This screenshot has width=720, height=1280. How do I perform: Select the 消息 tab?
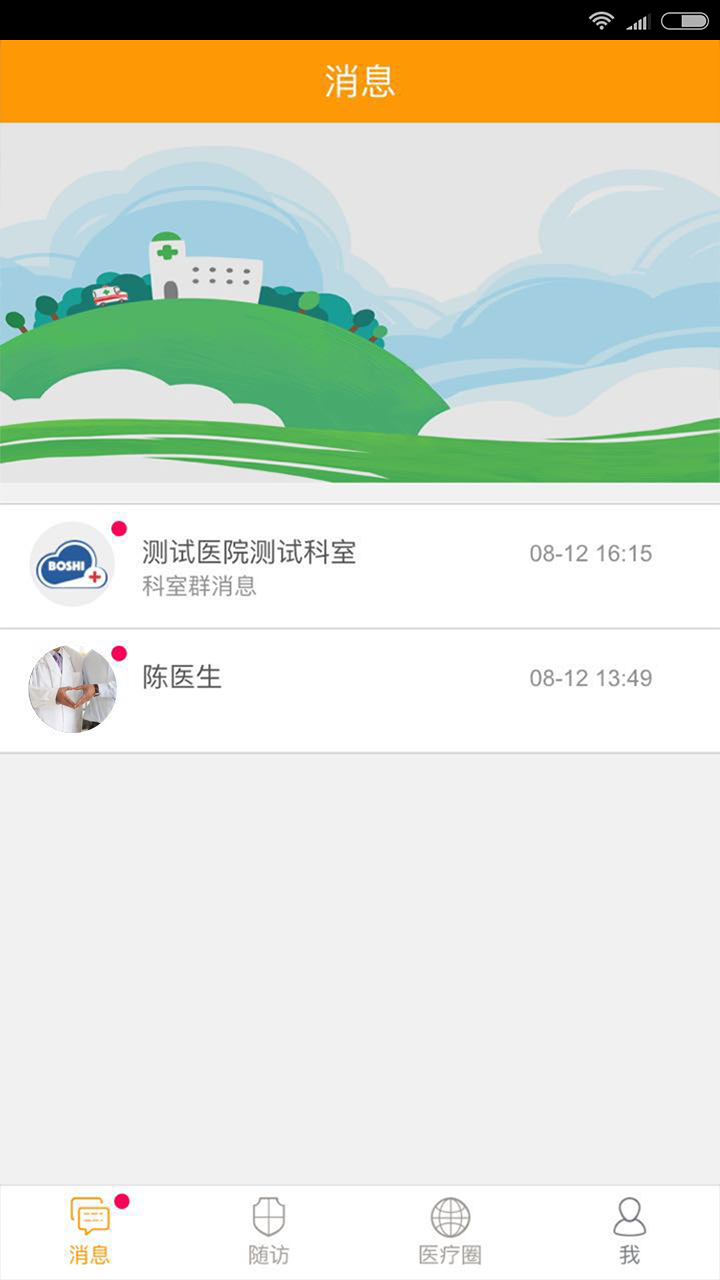90,1232
